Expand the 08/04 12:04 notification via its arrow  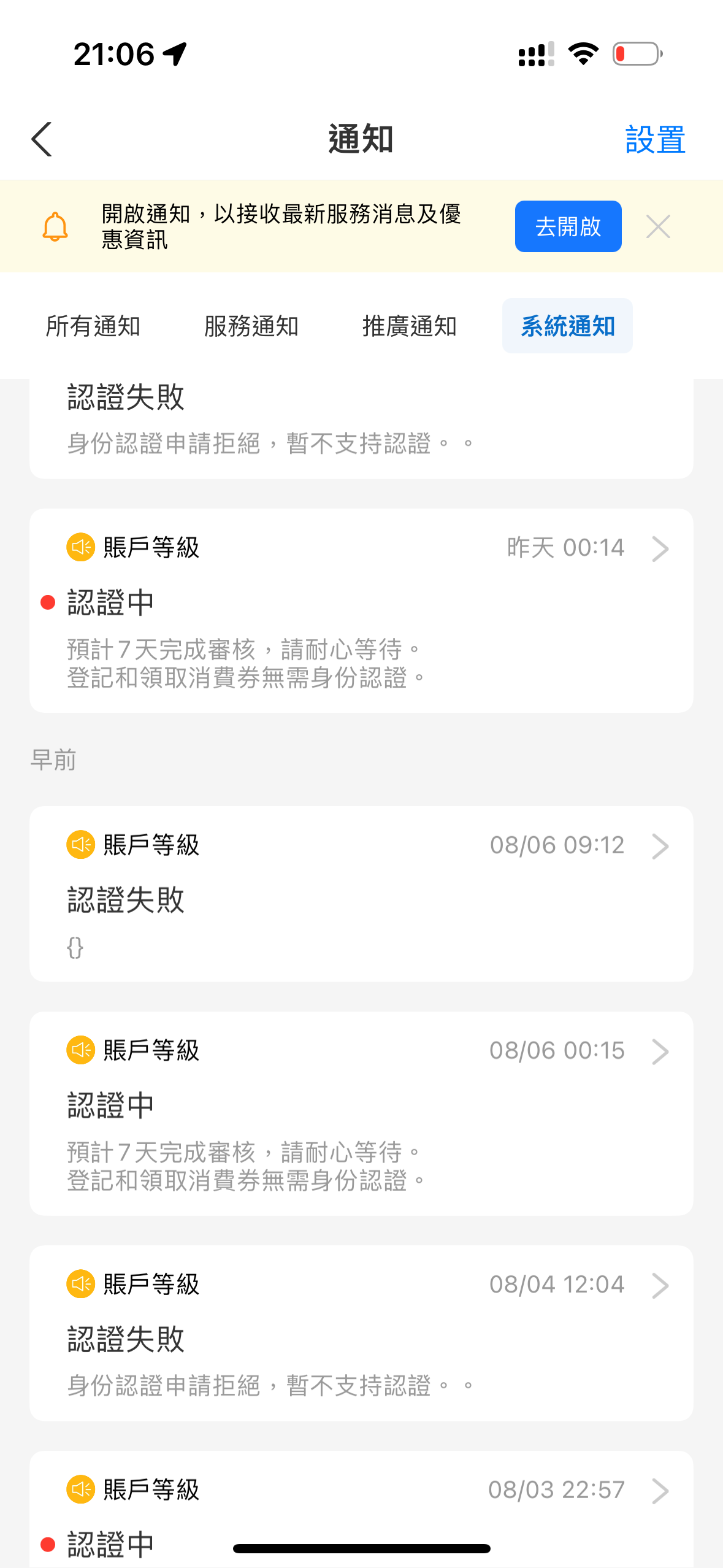pyautogui.click(x=661, y=1286)
